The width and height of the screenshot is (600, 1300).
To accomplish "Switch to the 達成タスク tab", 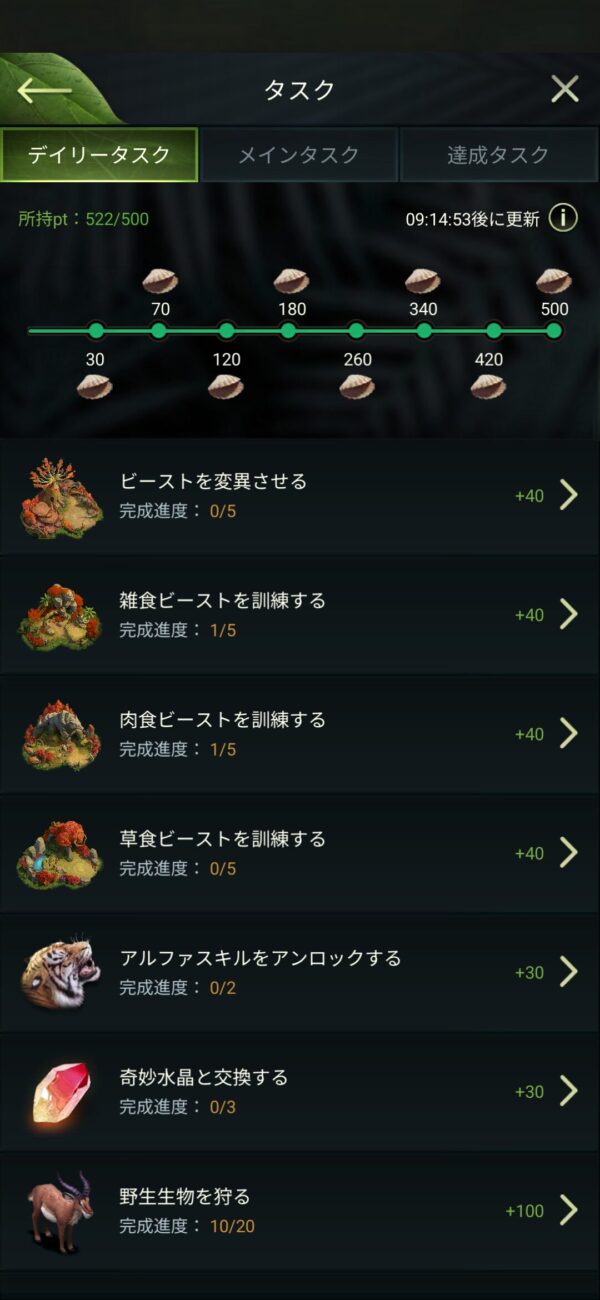I will coord(498,155).
